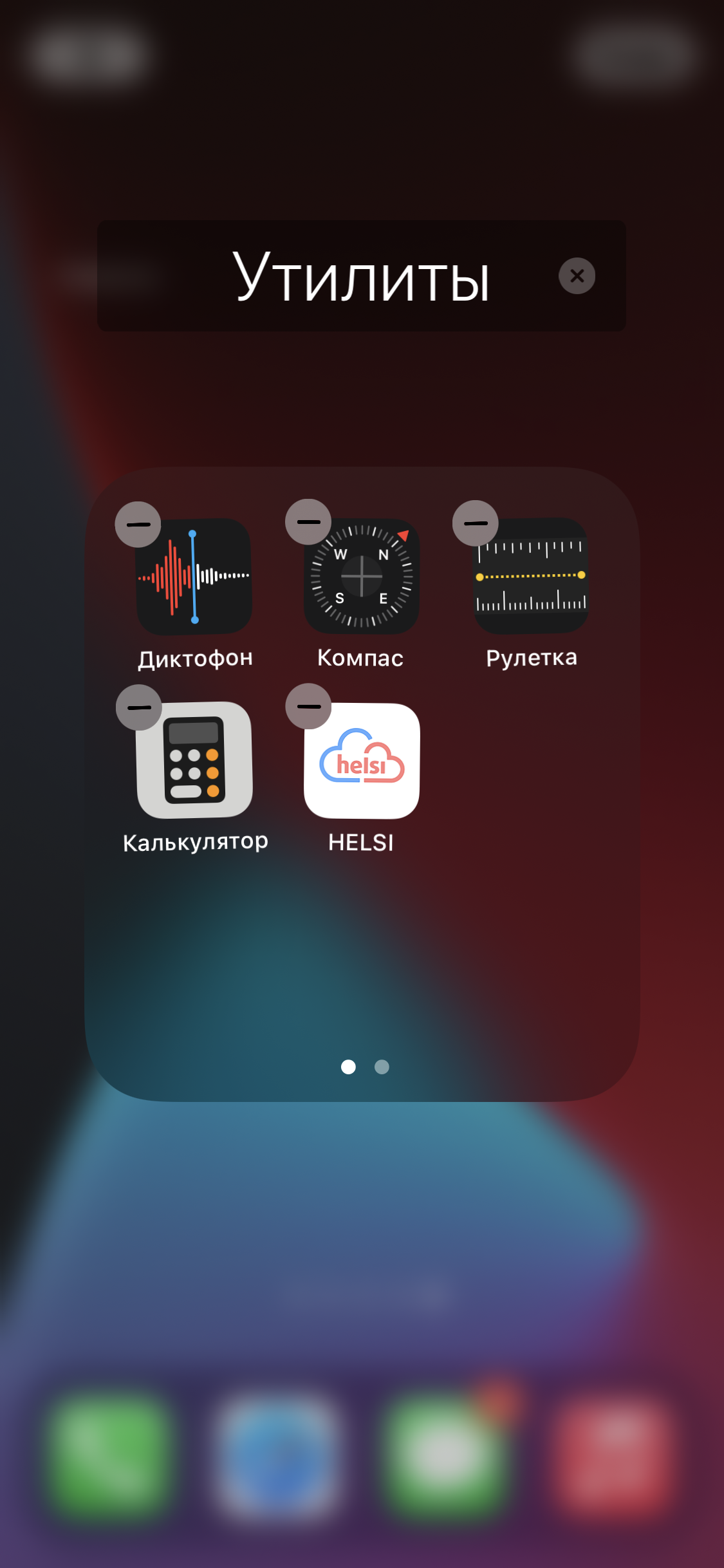Tap the Утилиты name field to rename folder
The height and width of the screenshot is (1568, 724).
click(x=362, y=275)
